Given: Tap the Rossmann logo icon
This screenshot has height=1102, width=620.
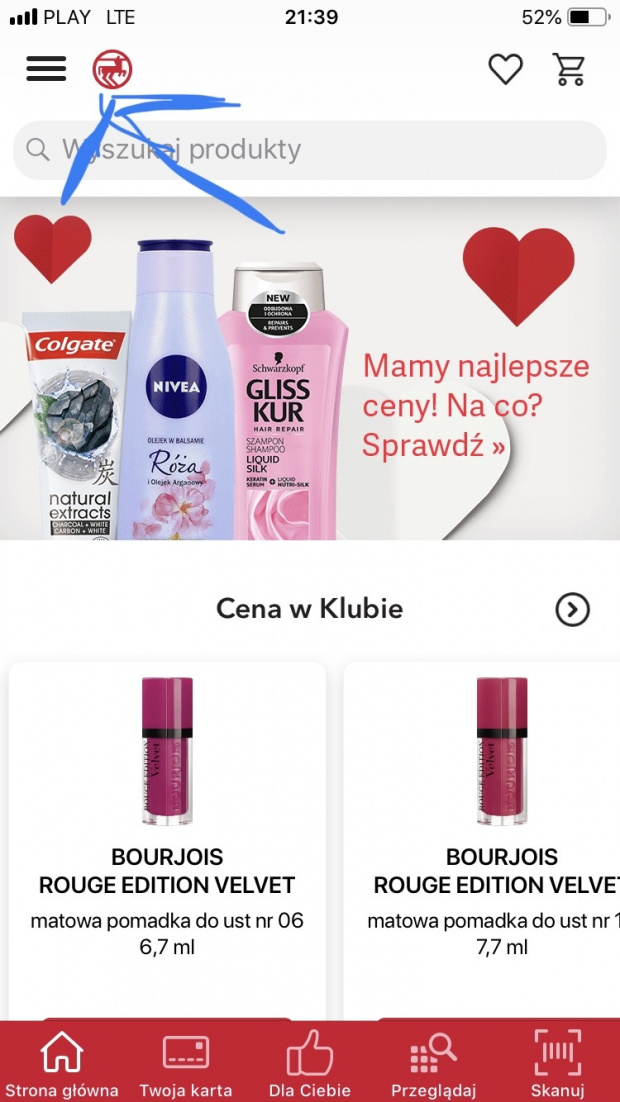Looking at the screenshot, I should point(112,69).
